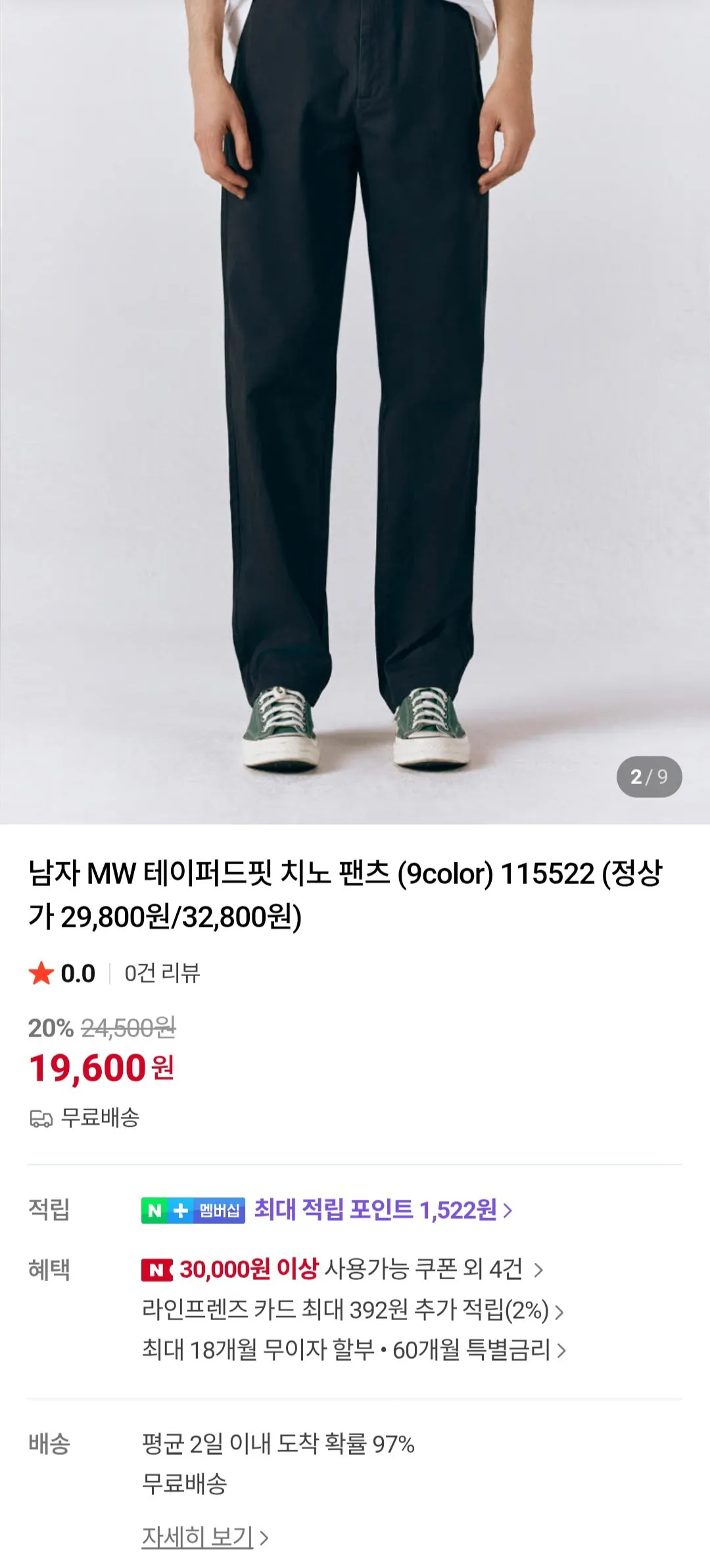This screenshot has width=710, height=1568.
Task: Click the model photo to enlarge it
Action: 355,395
